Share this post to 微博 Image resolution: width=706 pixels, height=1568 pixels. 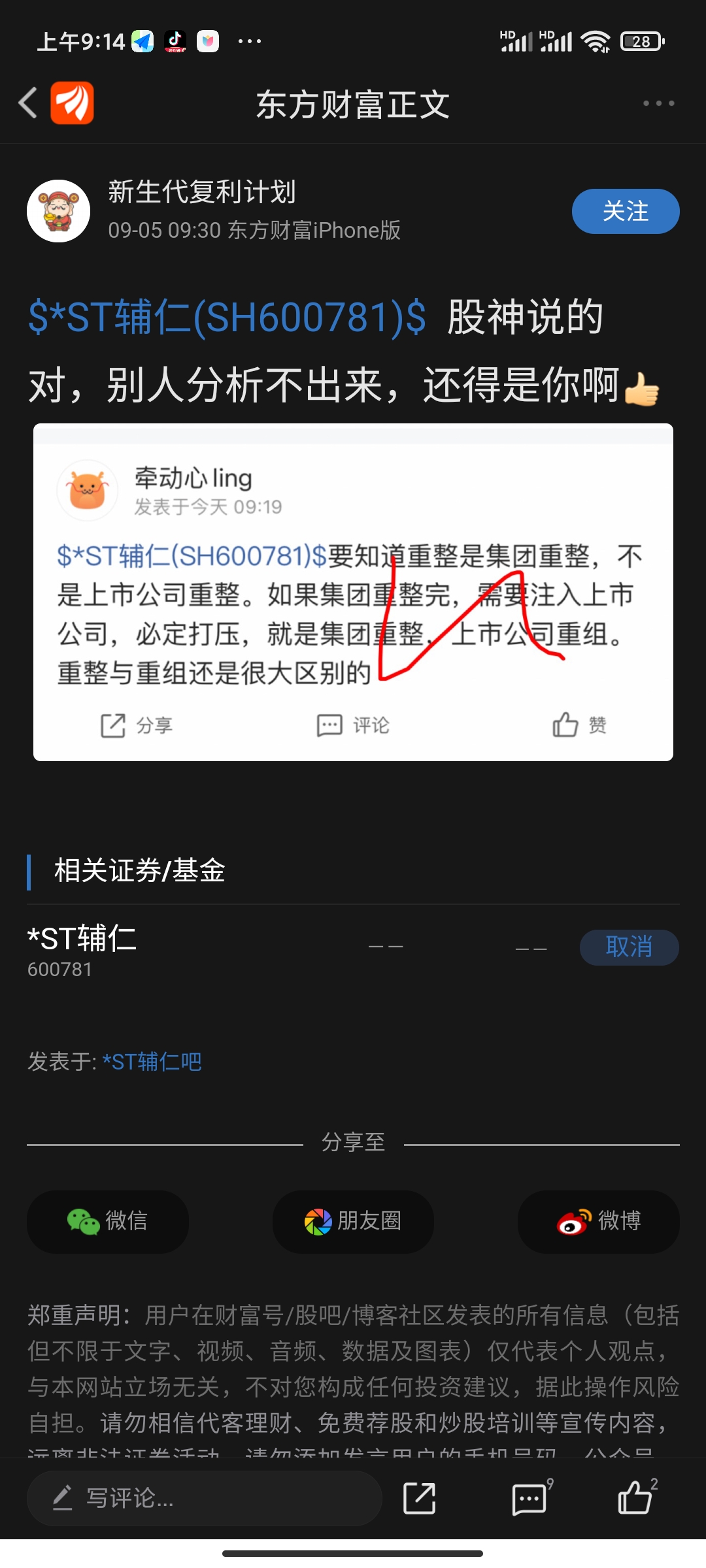pos(599,1221)
